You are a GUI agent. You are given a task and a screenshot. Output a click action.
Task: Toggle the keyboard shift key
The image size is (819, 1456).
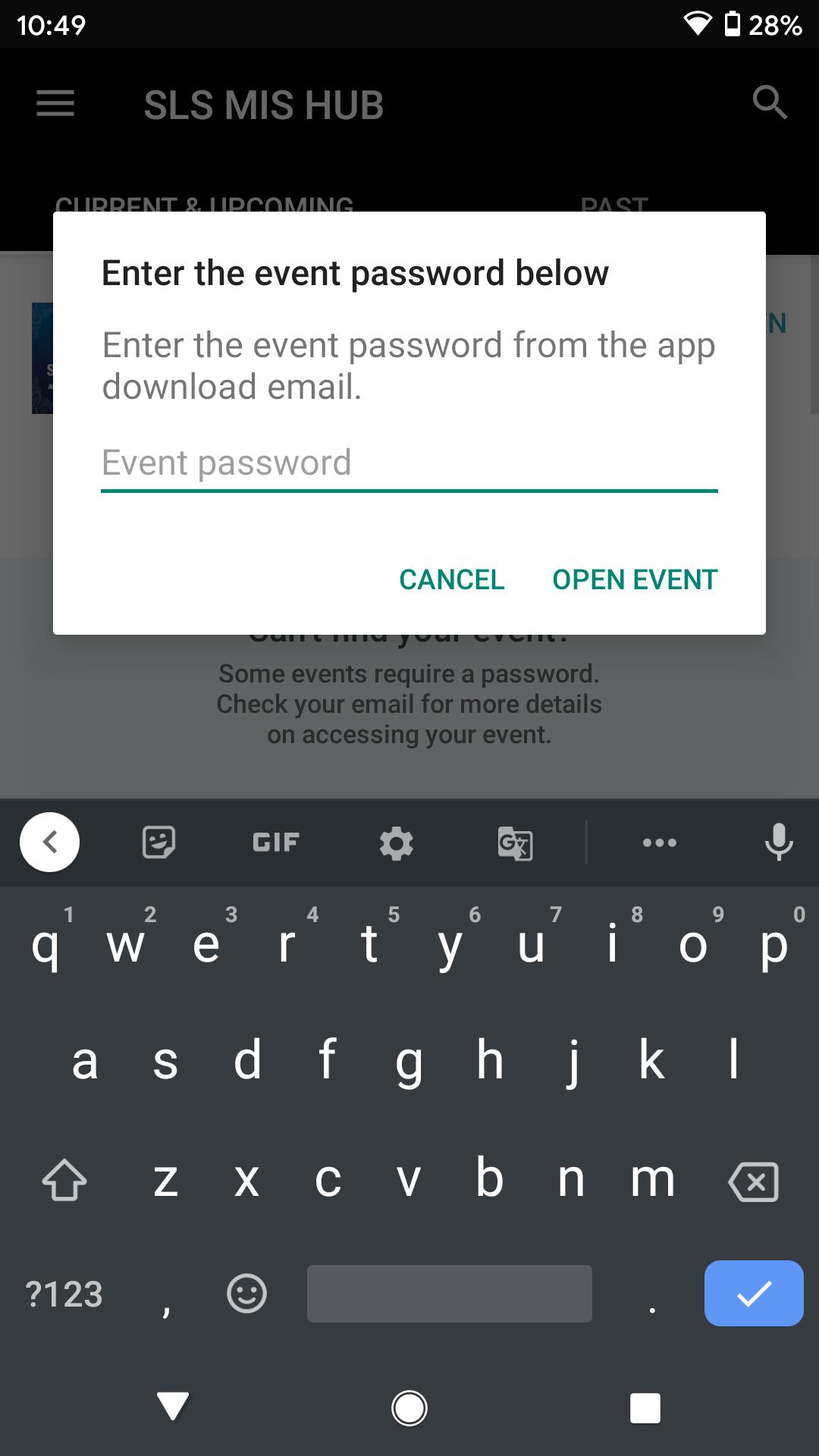64,1181
